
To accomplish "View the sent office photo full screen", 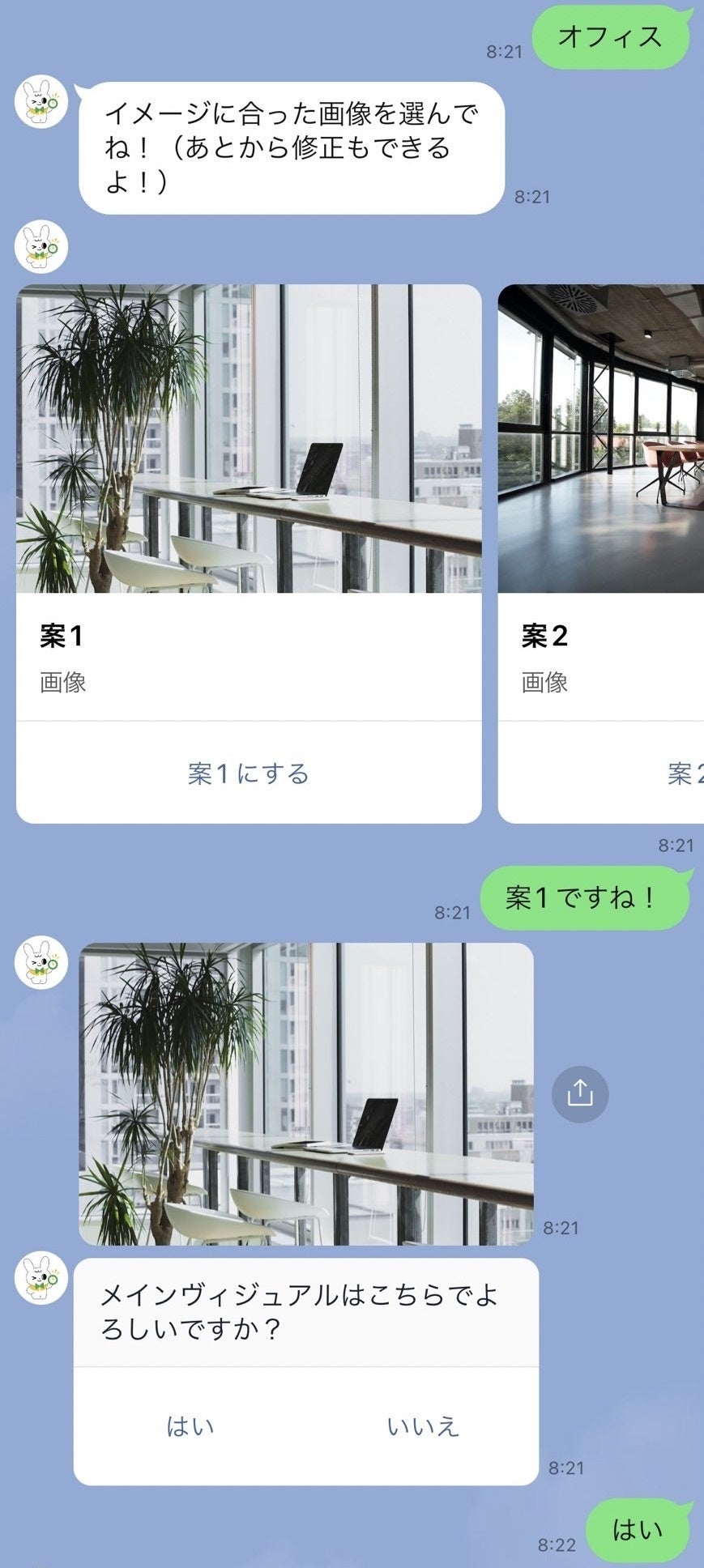I will pyautogui.click(x=306, y=1093).
